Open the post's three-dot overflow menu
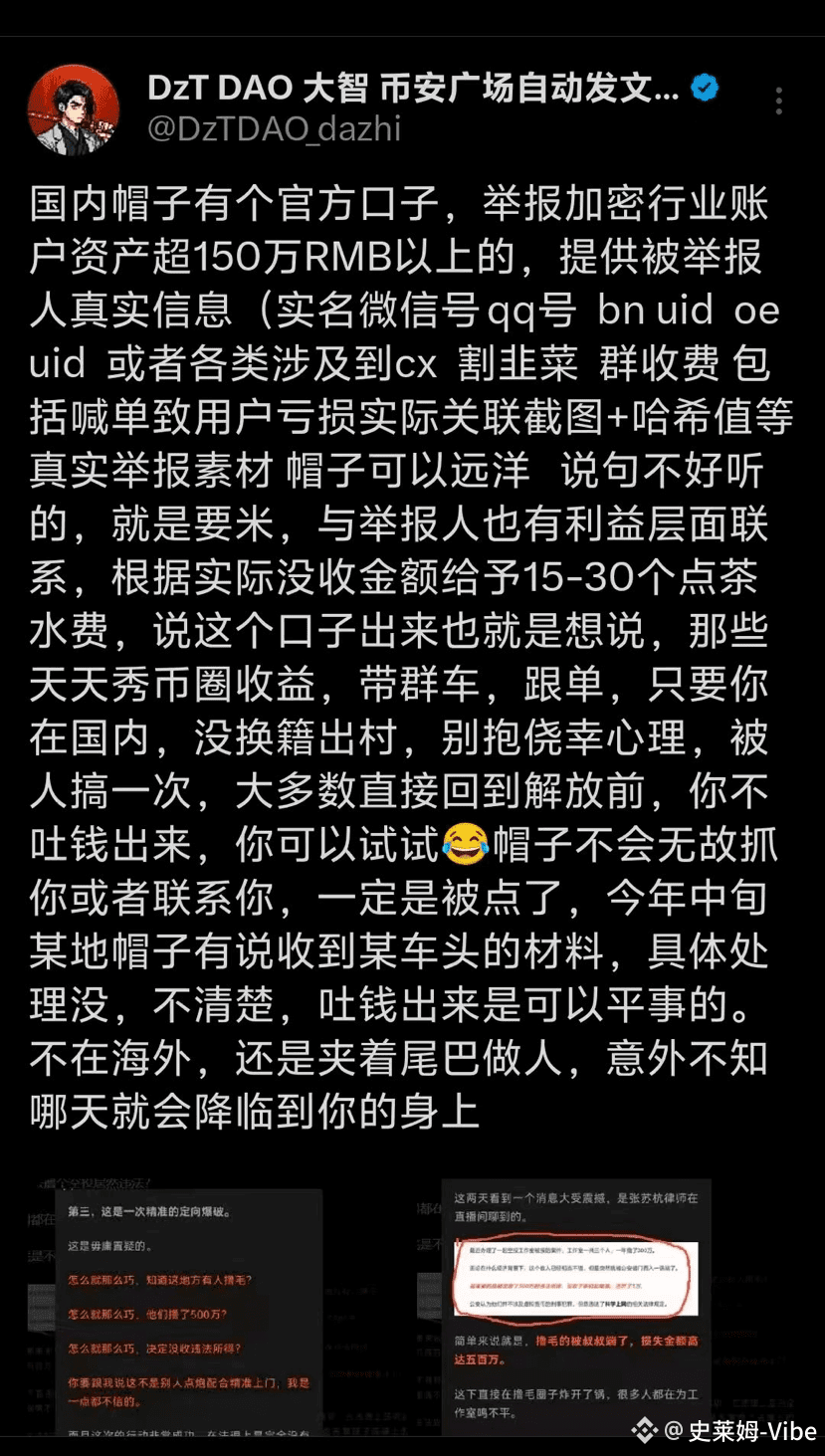825x1456 pixels. tap(778, 101)
